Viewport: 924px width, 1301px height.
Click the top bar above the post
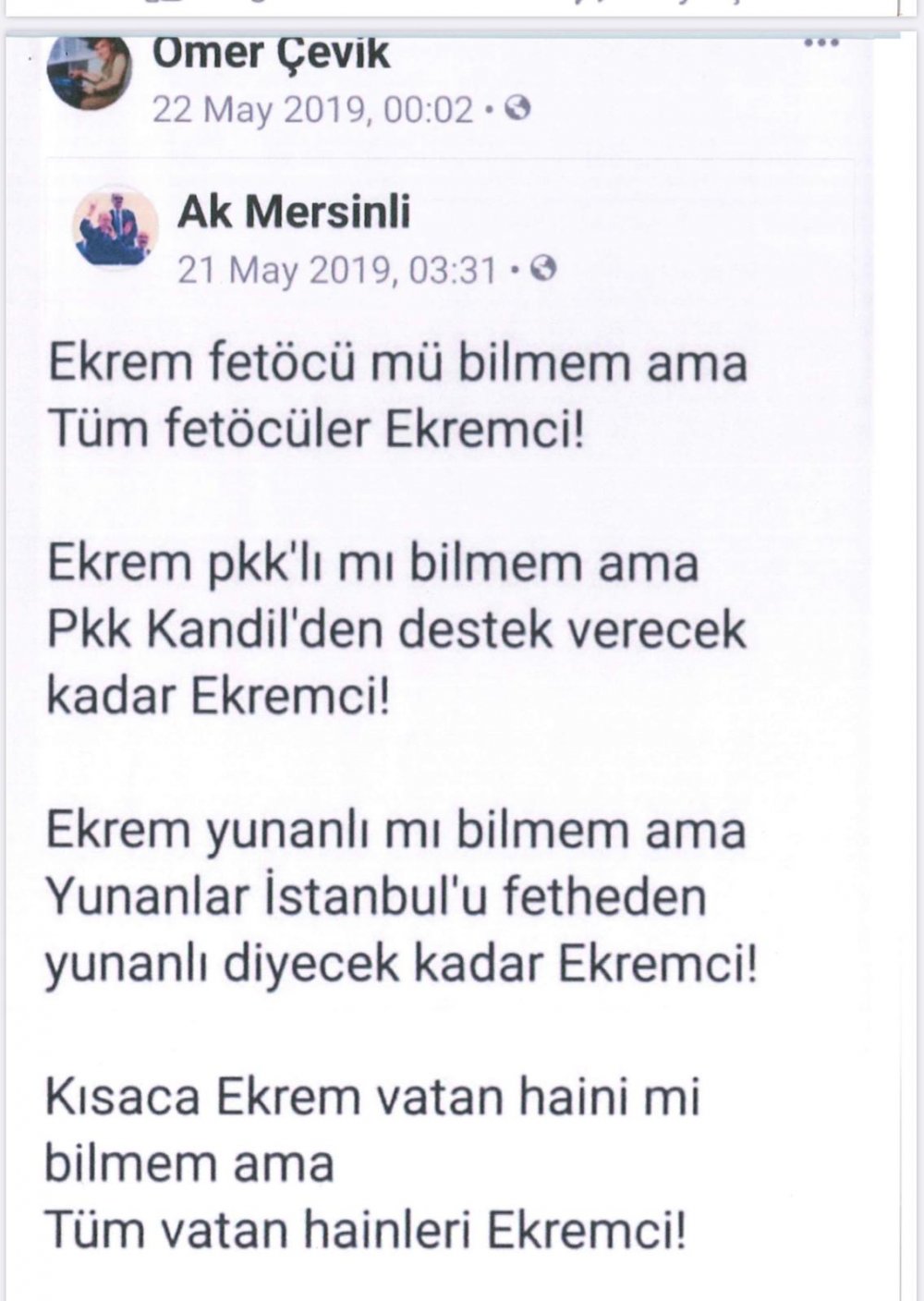point(462,11)
